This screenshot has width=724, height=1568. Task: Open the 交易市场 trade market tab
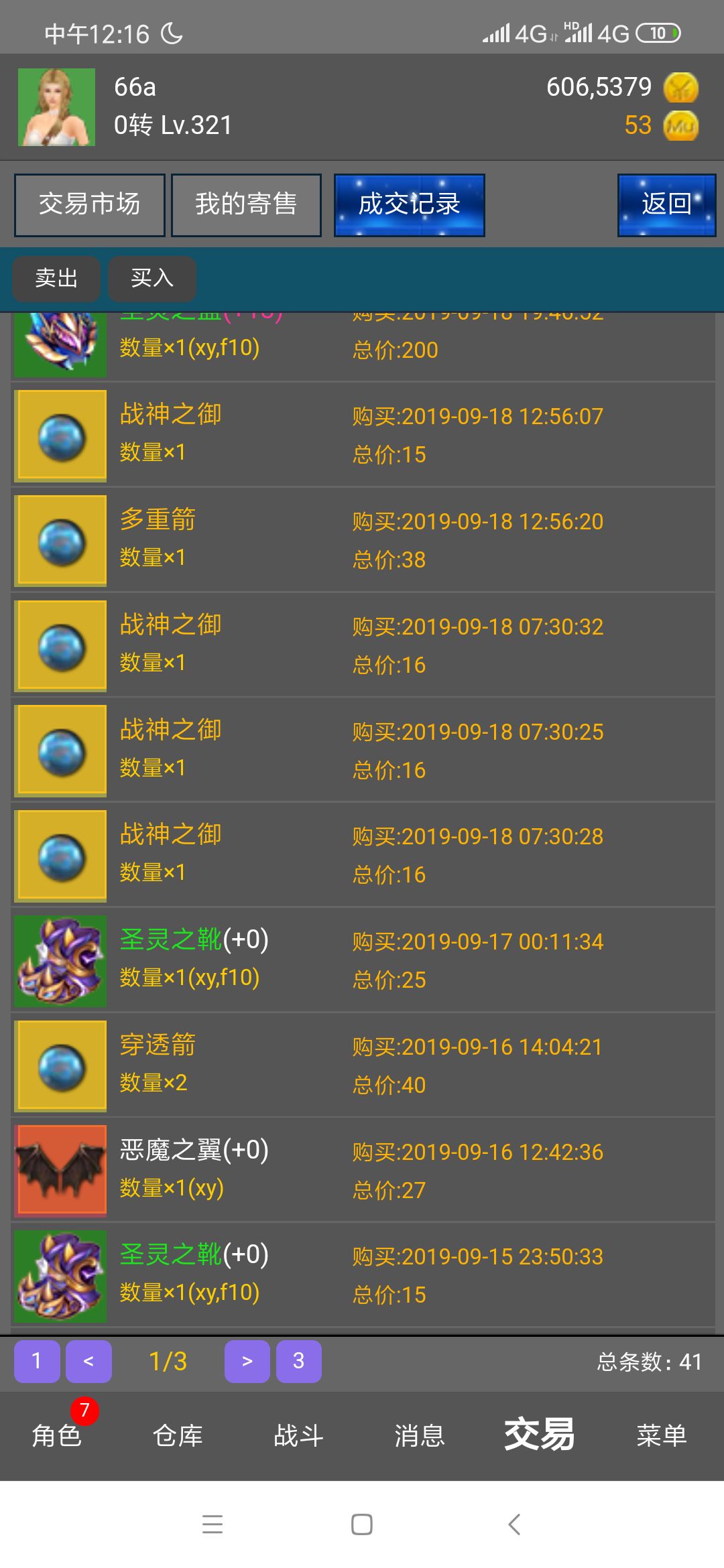(88, 204)
